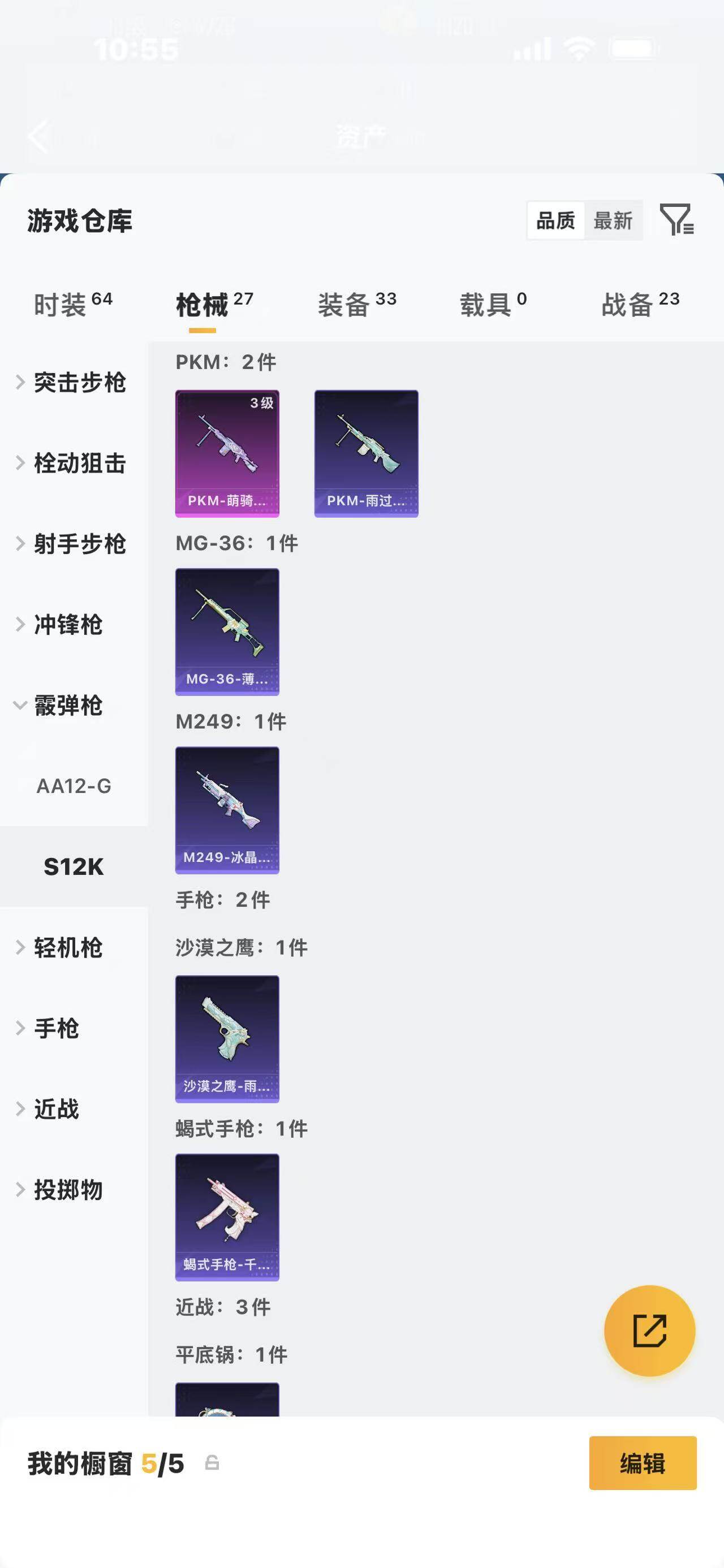Select the S12K subcategory
The width and height of the screenshot is (724, 1568).
coord(73,867)
